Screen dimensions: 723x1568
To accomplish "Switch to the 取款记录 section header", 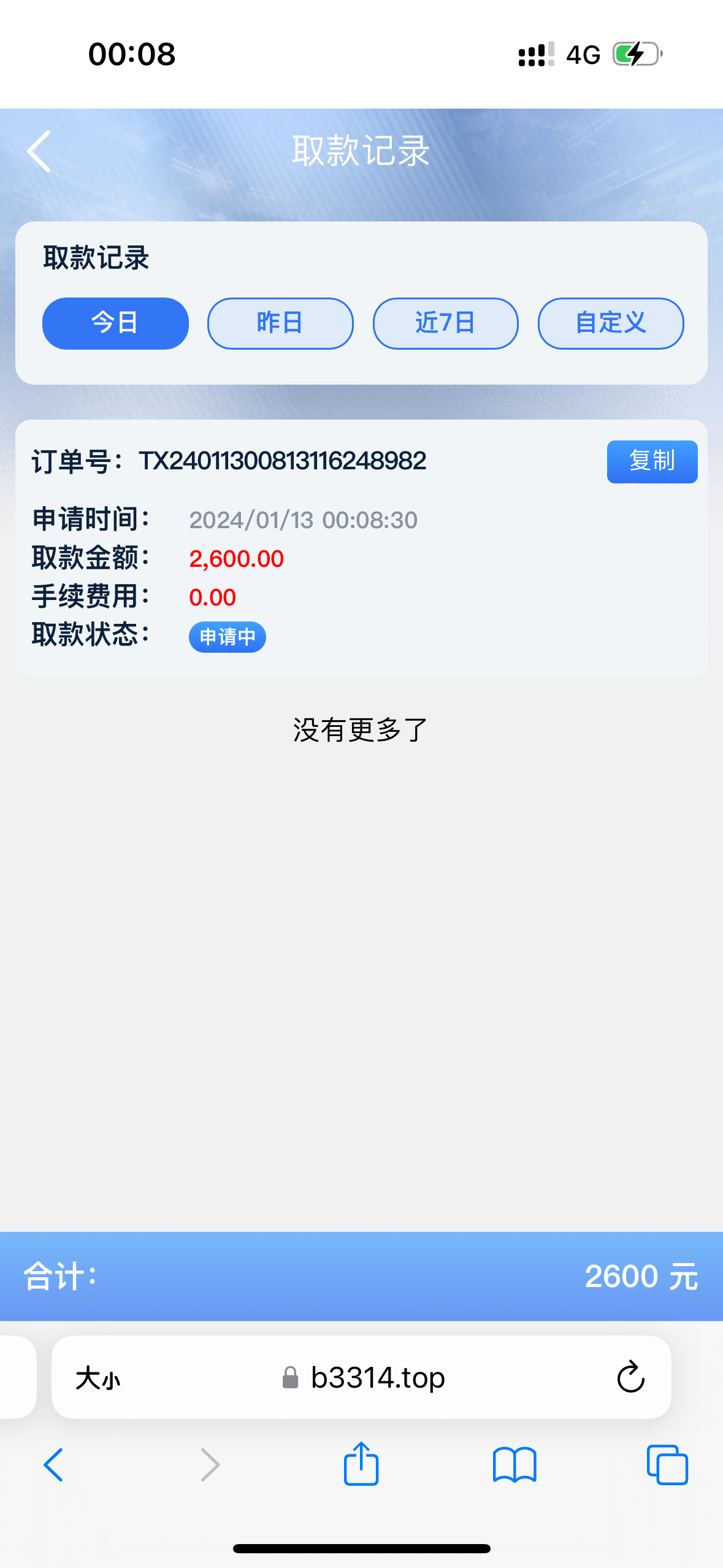I will click(x=96, y=258).
